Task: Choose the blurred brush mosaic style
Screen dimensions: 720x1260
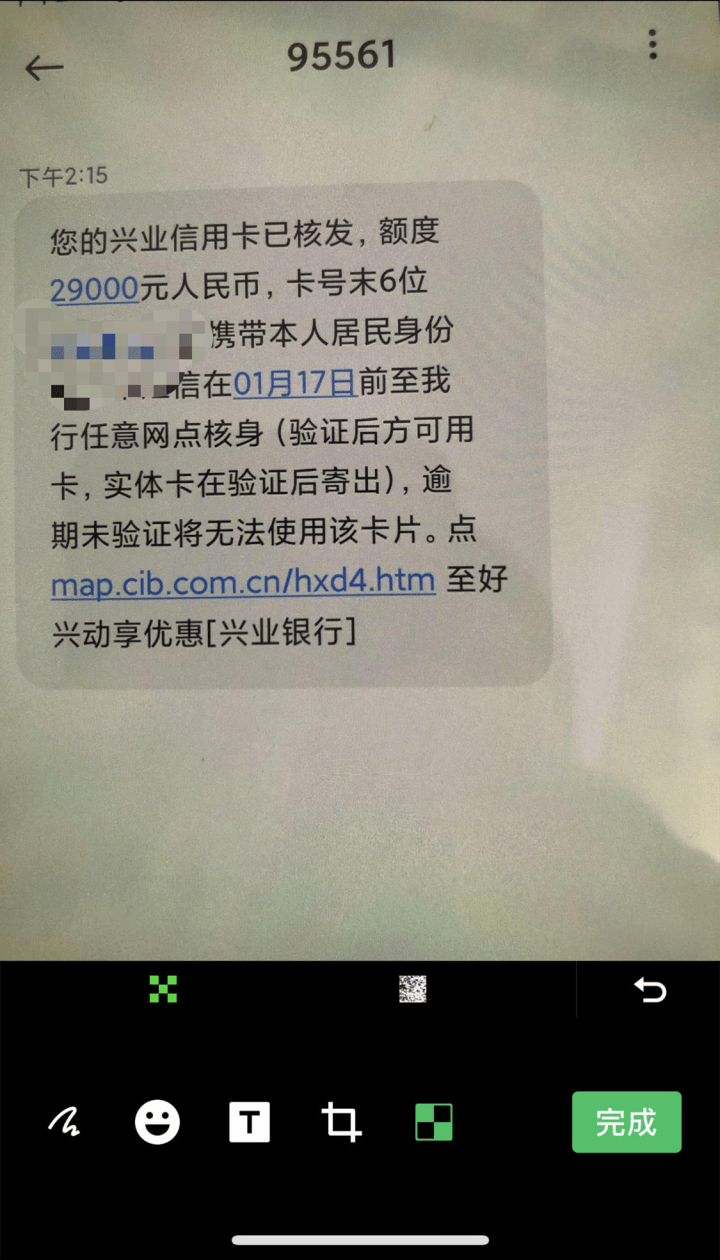Action: pyautogui.click(x=412, y=989)
